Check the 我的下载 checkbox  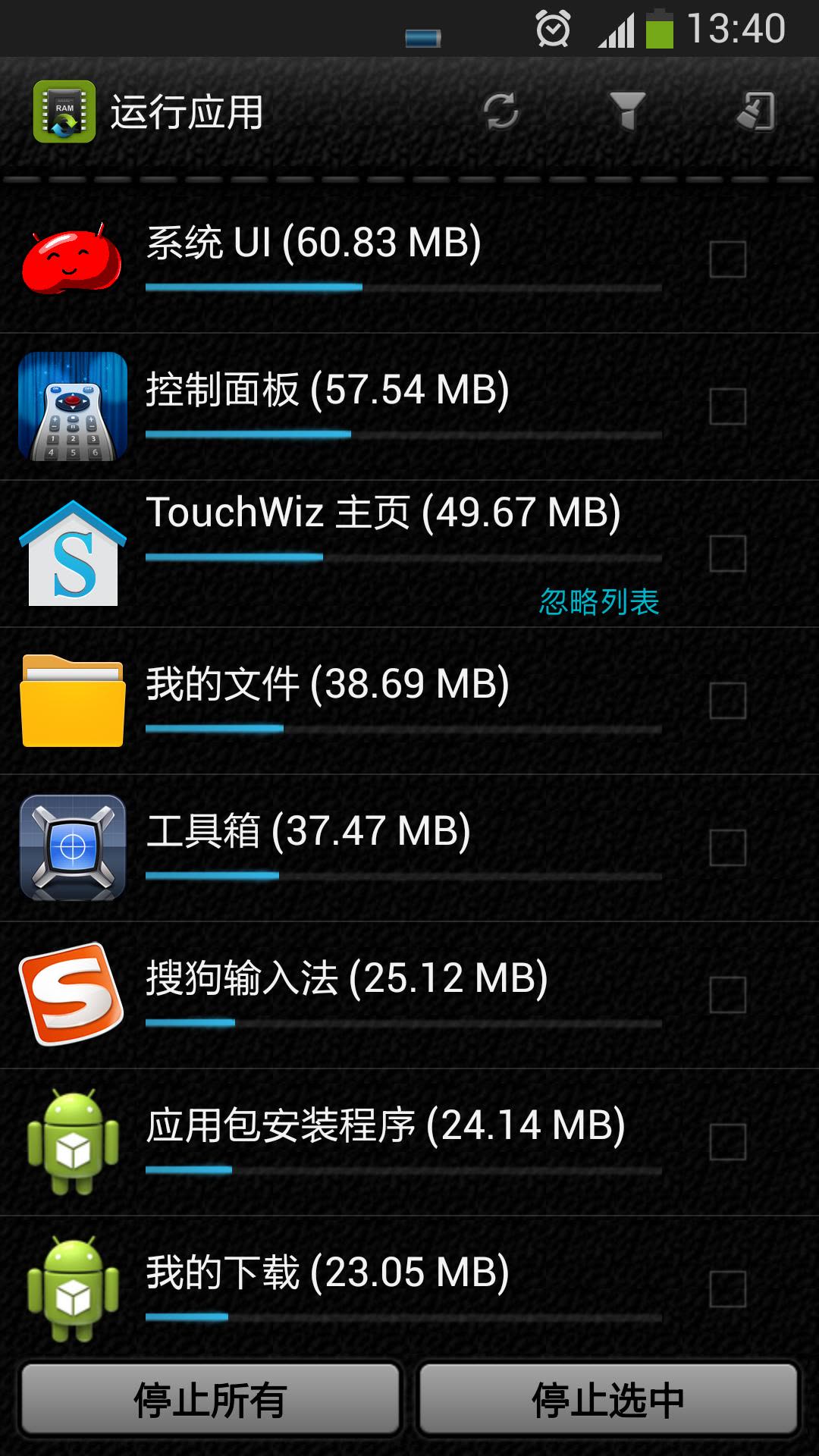click(727, 1288)
